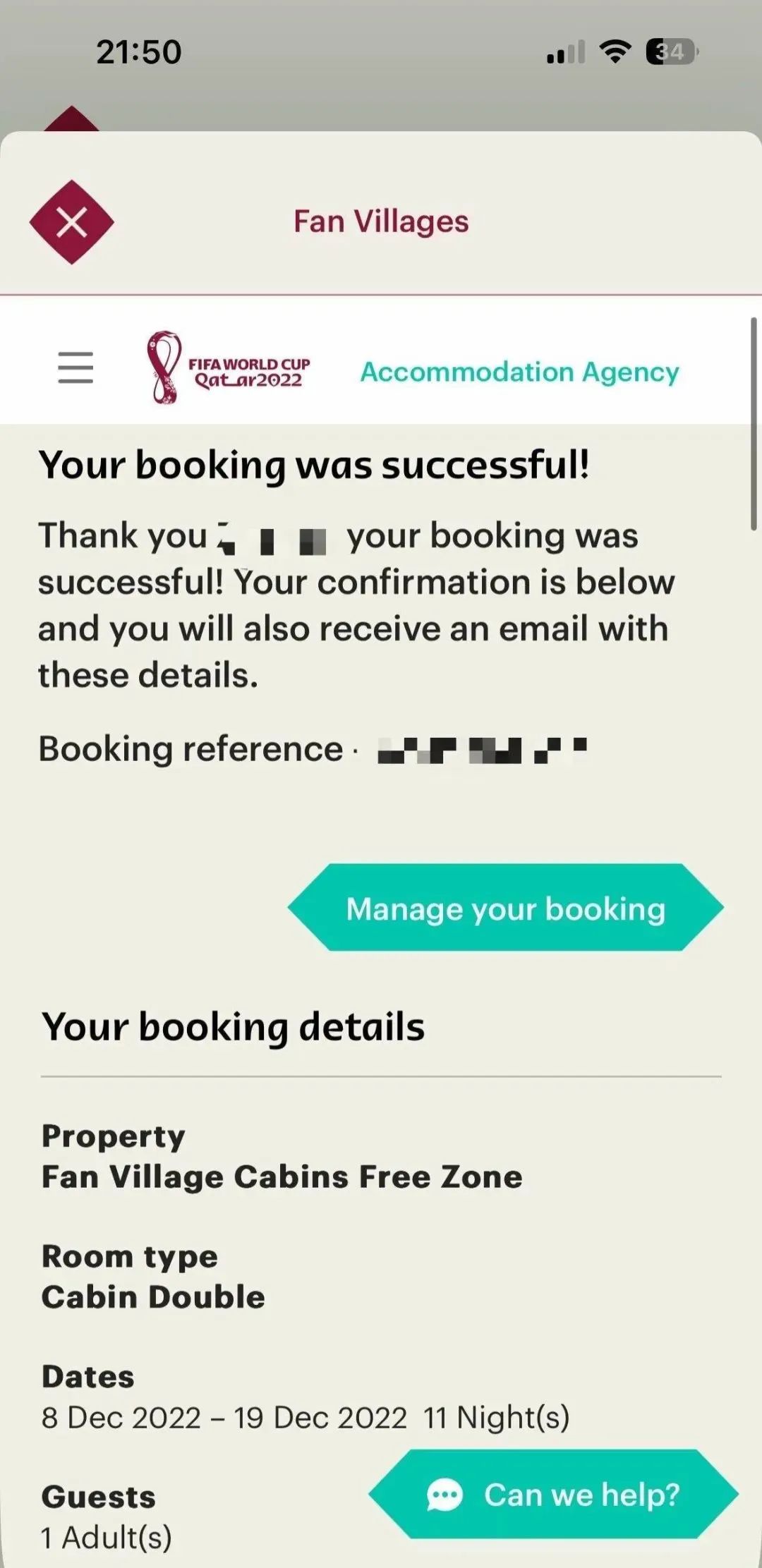Image resolution: width=762 pixels, height=1568 pixels.
Task: Open the Can we help? chat
Action: point(553,1495)
